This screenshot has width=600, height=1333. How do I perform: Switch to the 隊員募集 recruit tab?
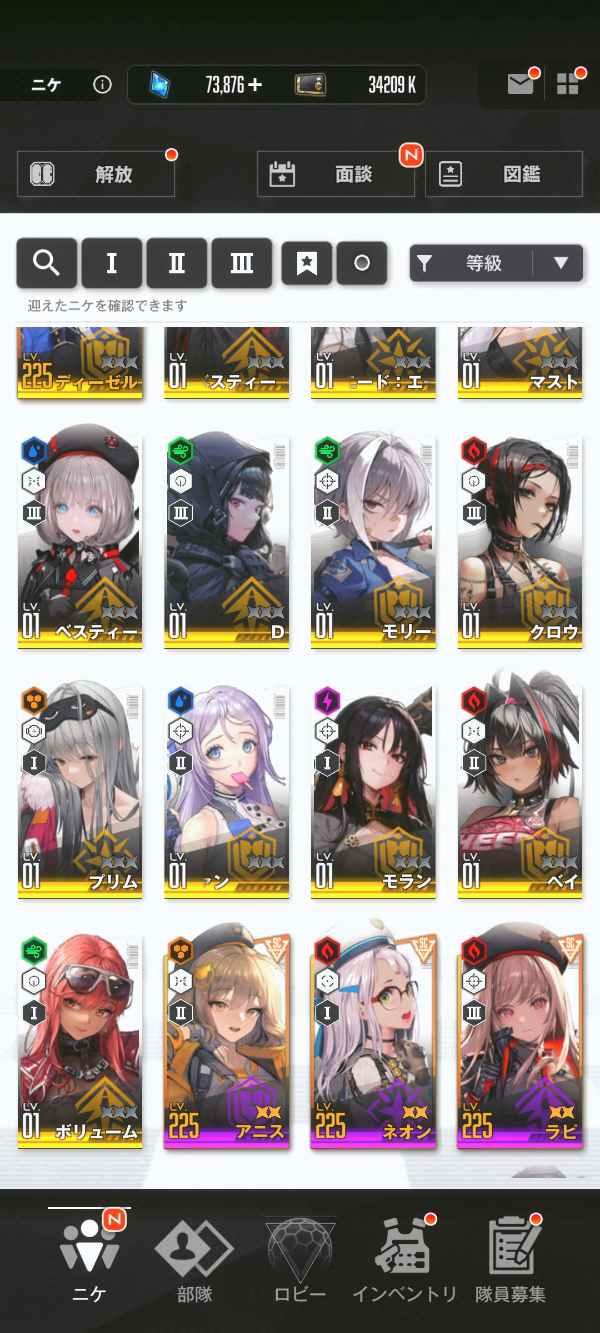click(510, 1260)
